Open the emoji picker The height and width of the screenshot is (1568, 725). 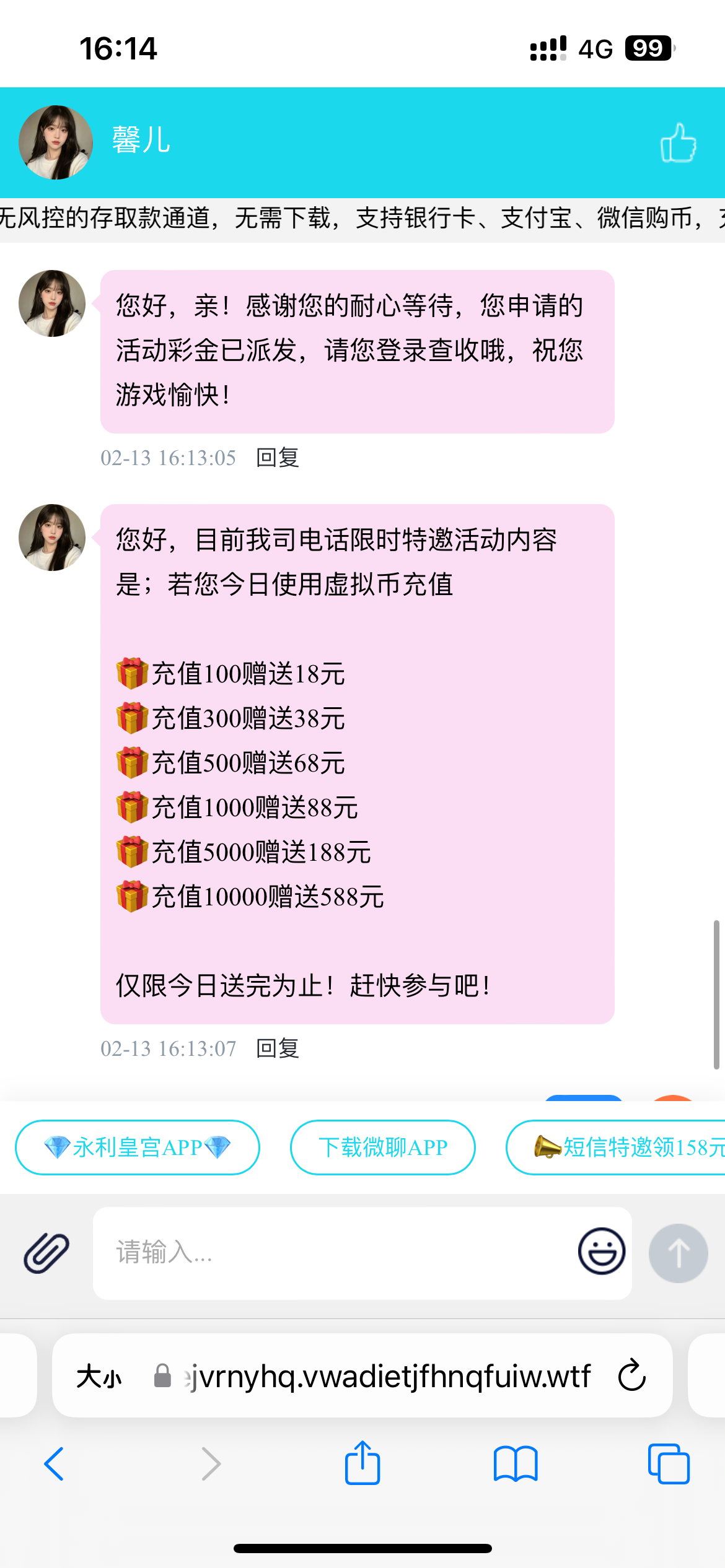(601, 1251)
